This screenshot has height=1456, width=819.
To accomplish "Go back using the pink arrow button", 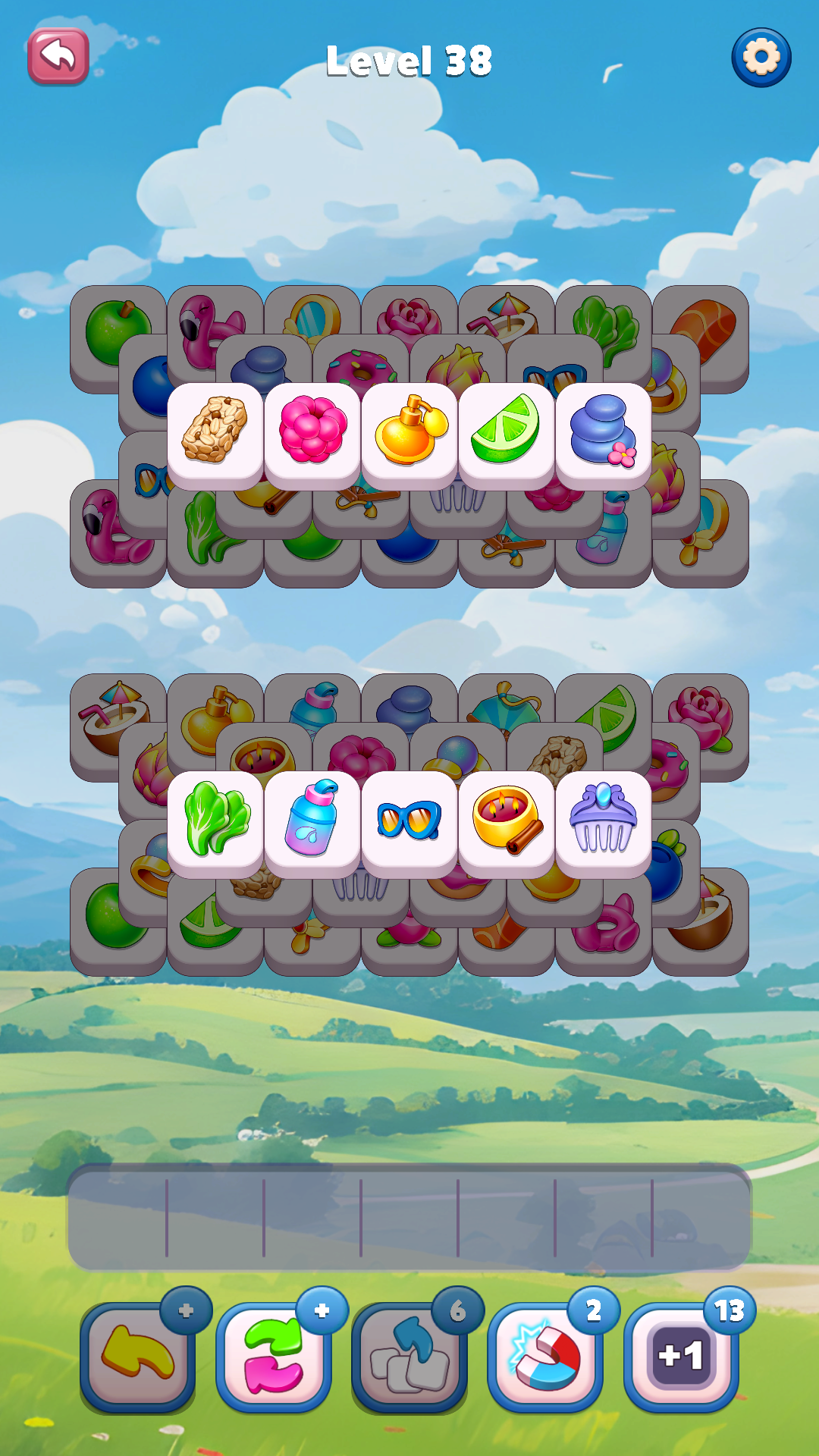I will coord(58,57).
